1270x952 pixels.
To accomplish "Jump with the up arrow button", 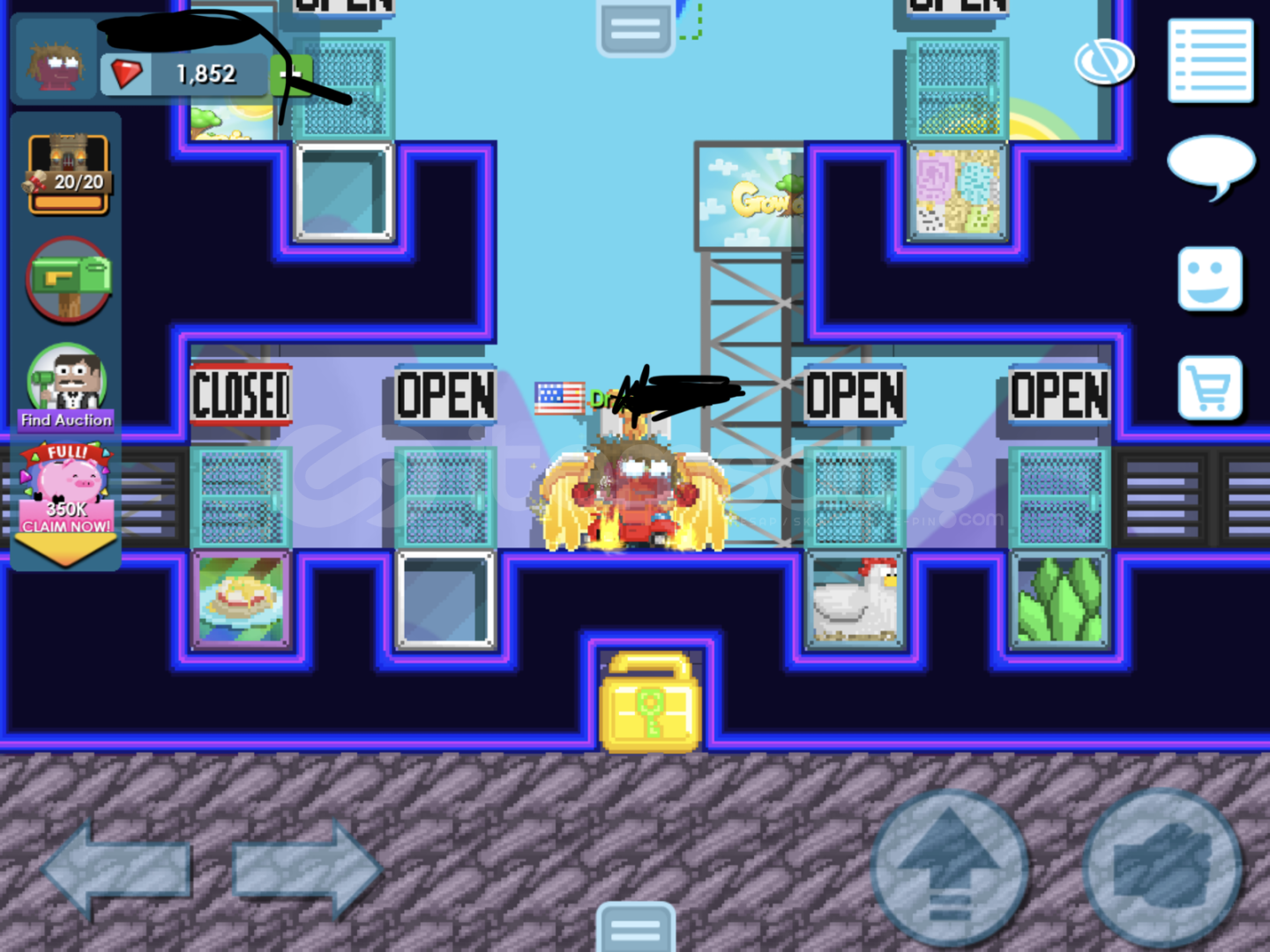I will pos(950,868).
